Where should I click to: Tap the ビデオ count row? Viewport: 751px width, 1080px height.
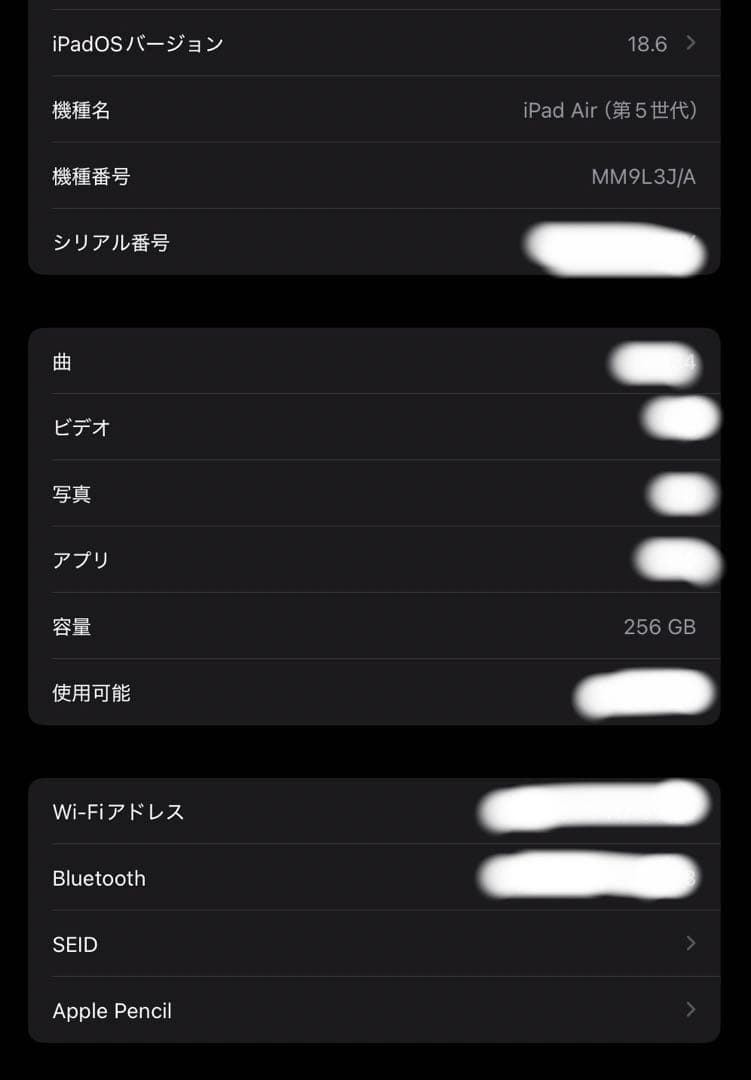click(x=375, y=428)
